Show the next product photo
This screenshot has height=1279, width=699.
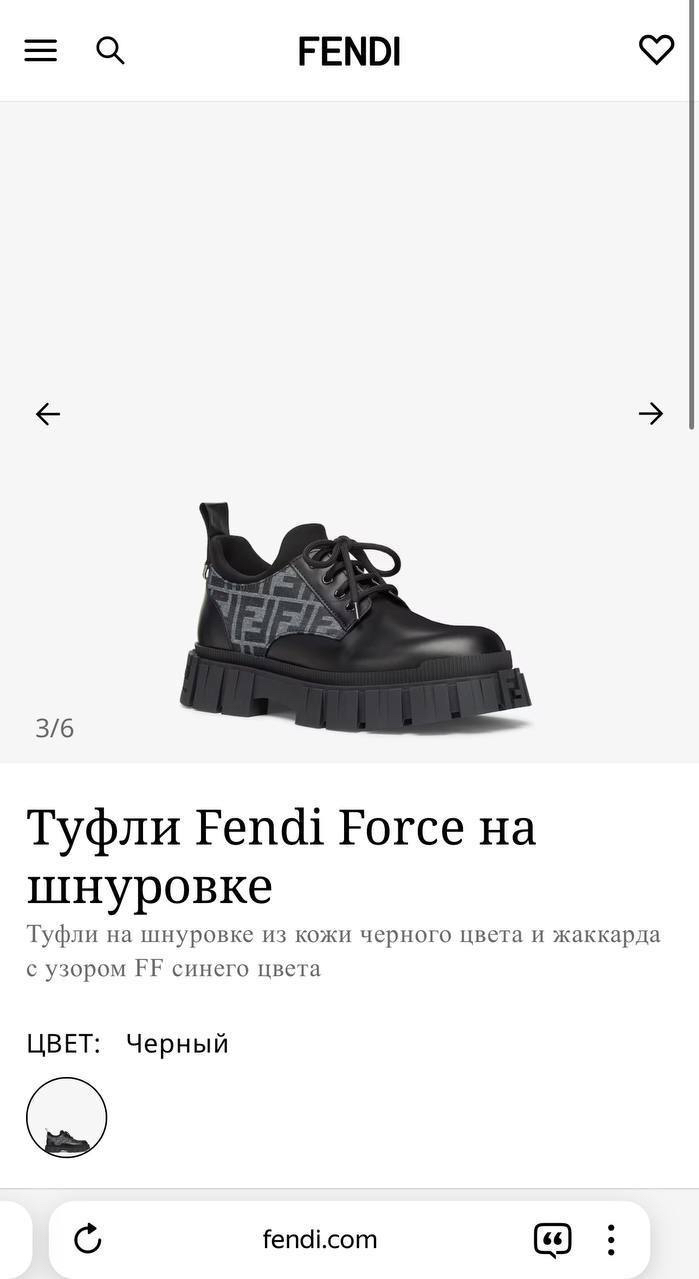click(651, 414)
